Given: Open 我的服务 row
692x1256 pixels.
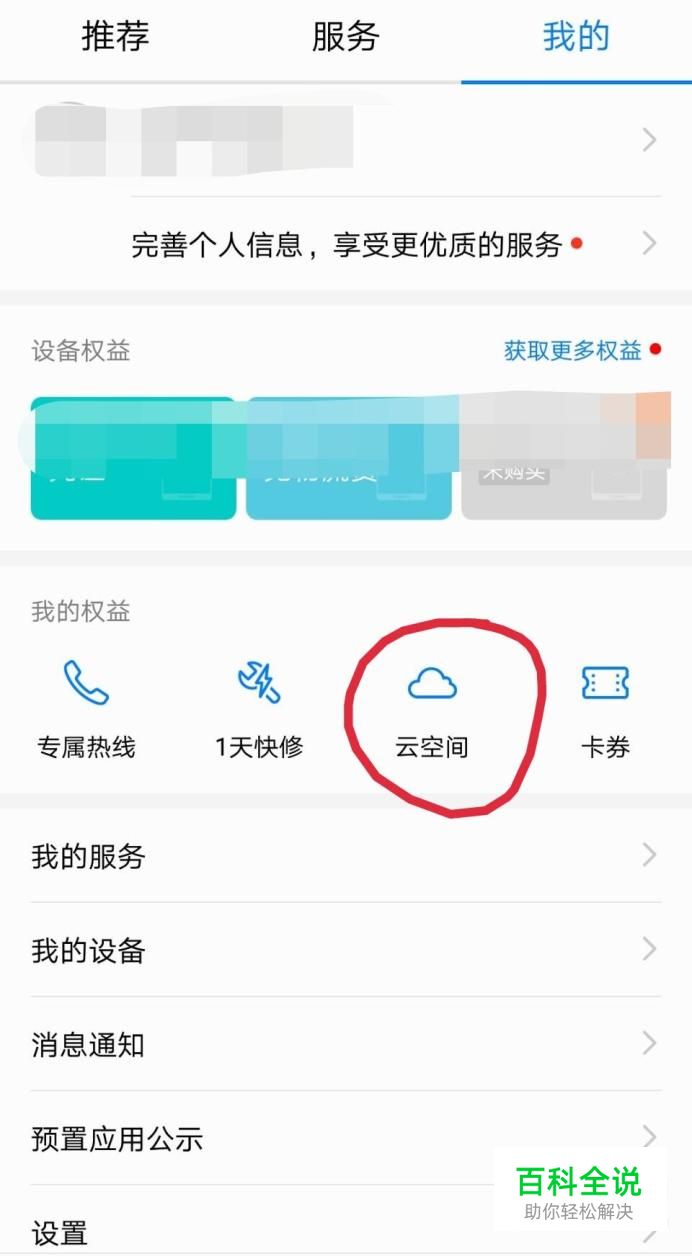Looking at the screenshot, I should [x=345, y=856].
